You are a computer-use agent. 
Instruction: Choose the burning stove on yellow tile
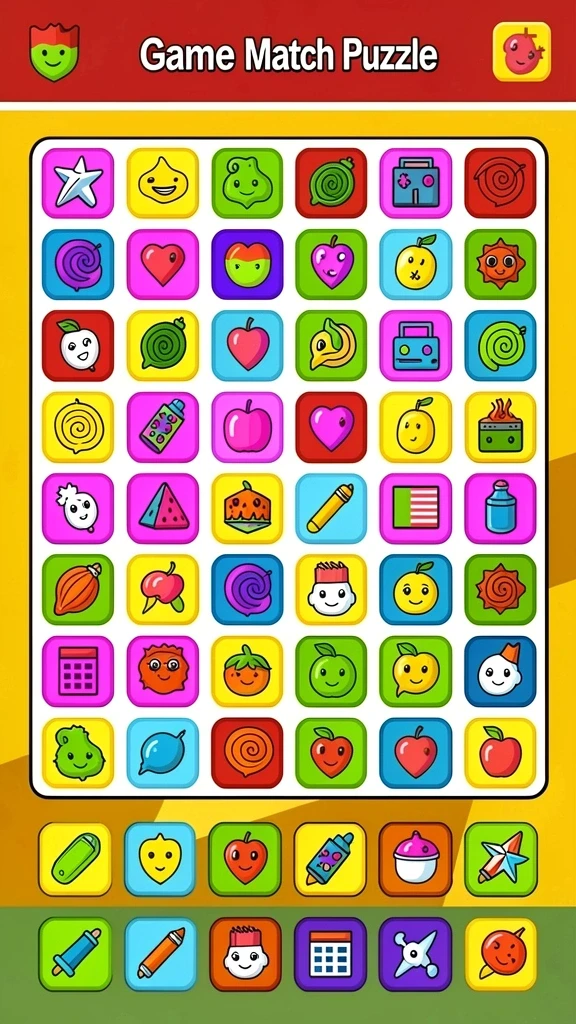point(500,427)
